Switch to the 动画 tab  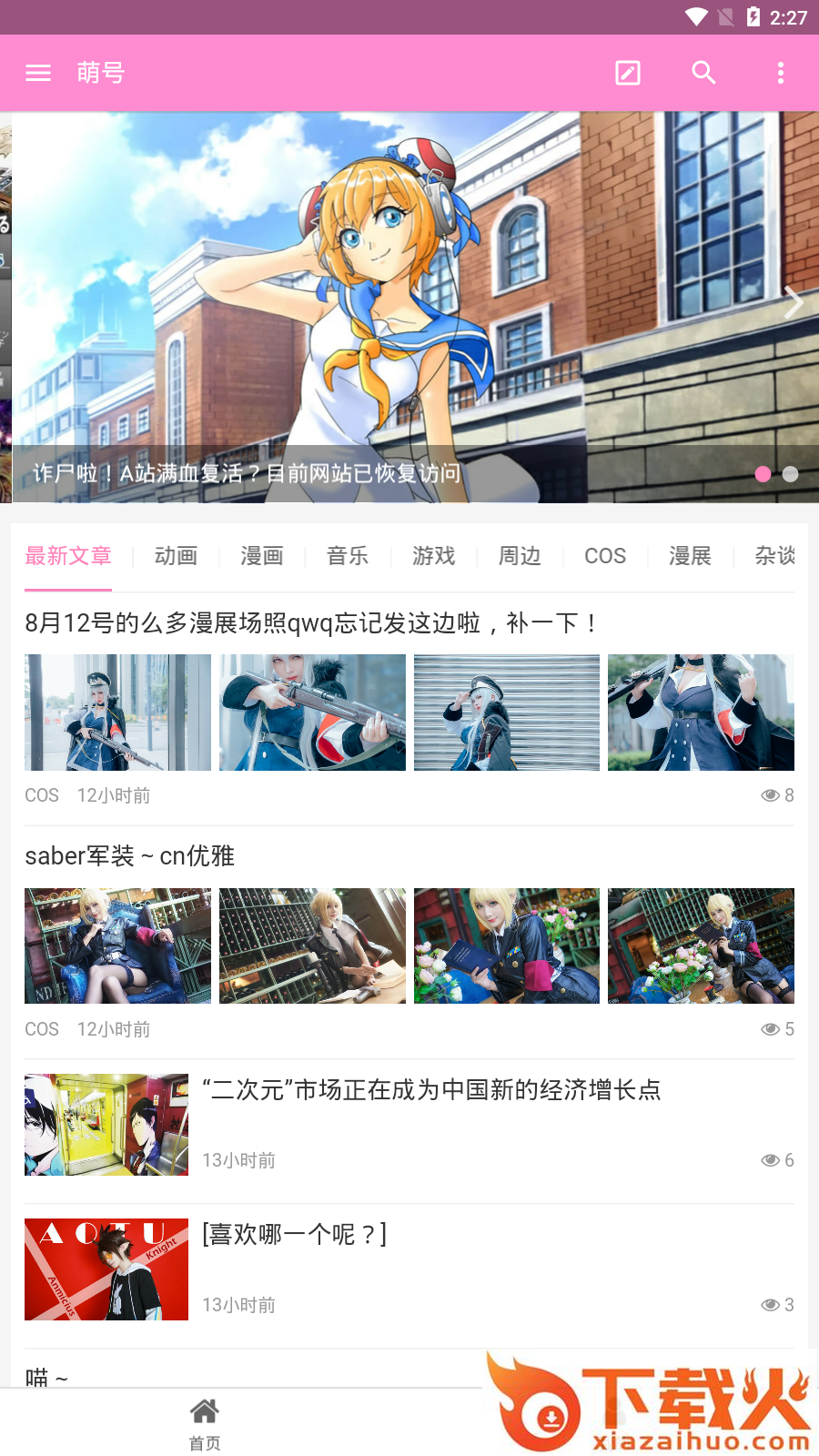(176, 556)
